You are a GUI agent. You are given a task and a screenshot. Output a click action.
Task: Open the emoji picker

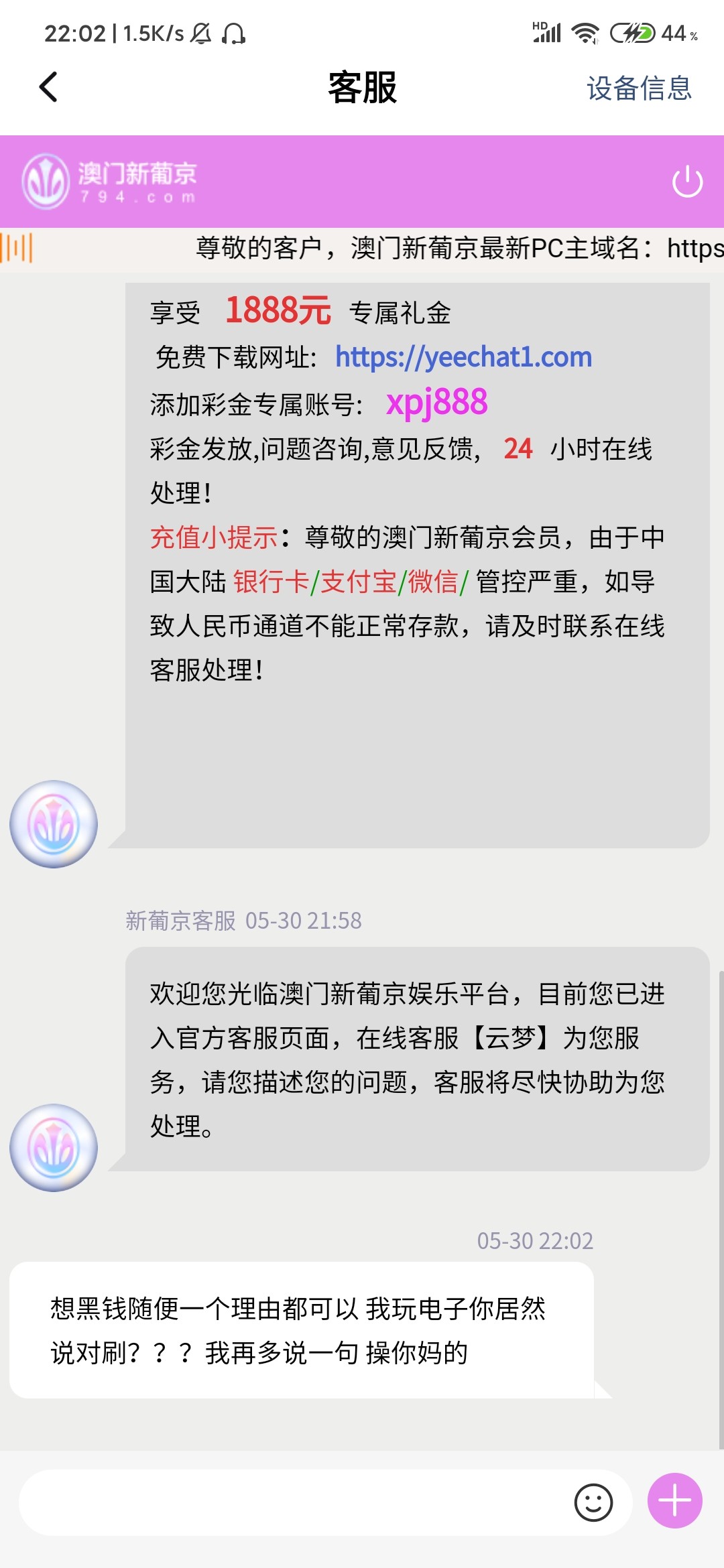(x=593, y=1502)
